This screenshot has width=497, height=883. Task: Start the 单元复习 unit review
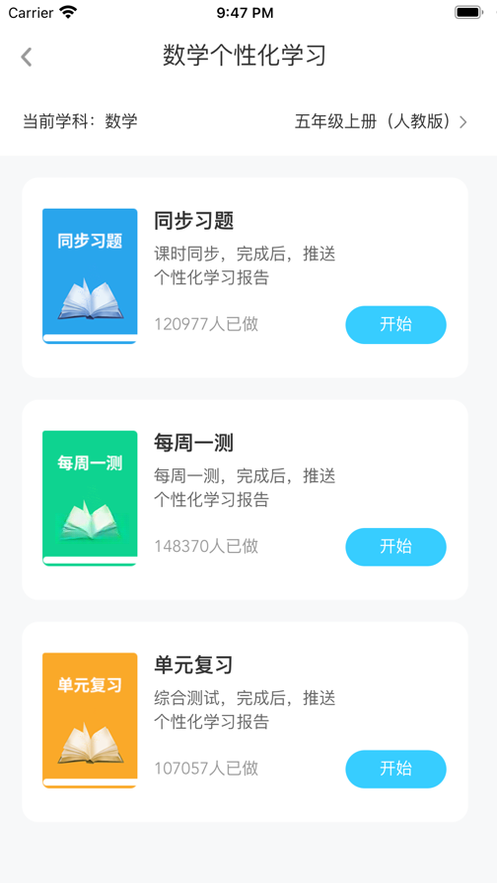click(396, 769)
